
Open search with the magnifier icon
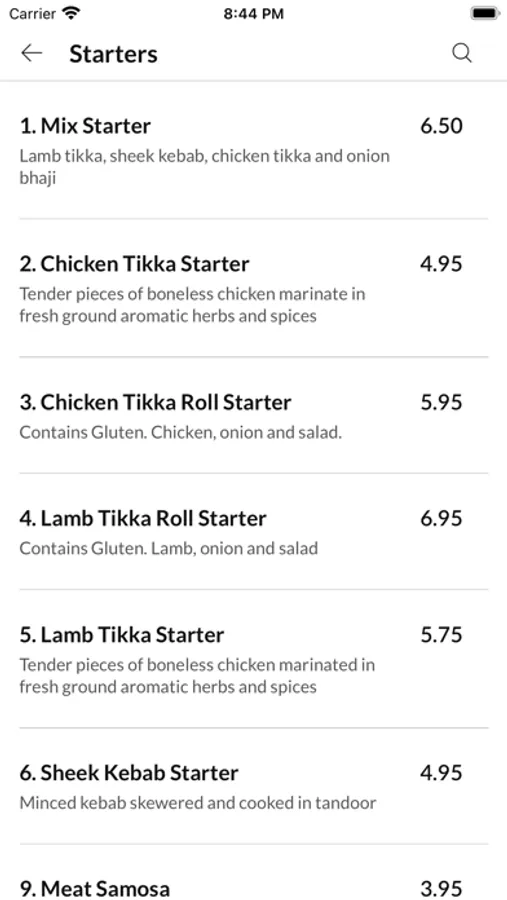pyautogui.click(x=462, y=53)
